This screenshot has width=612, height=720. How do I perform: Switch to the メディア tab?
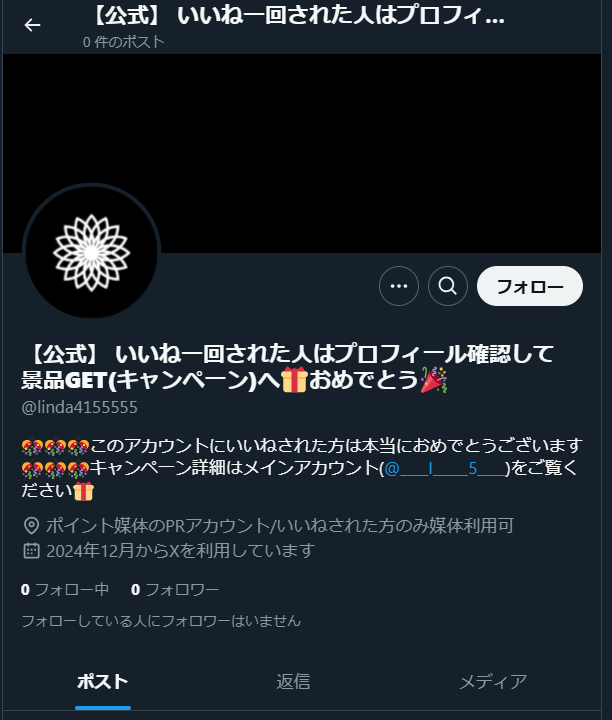(493, 682)
